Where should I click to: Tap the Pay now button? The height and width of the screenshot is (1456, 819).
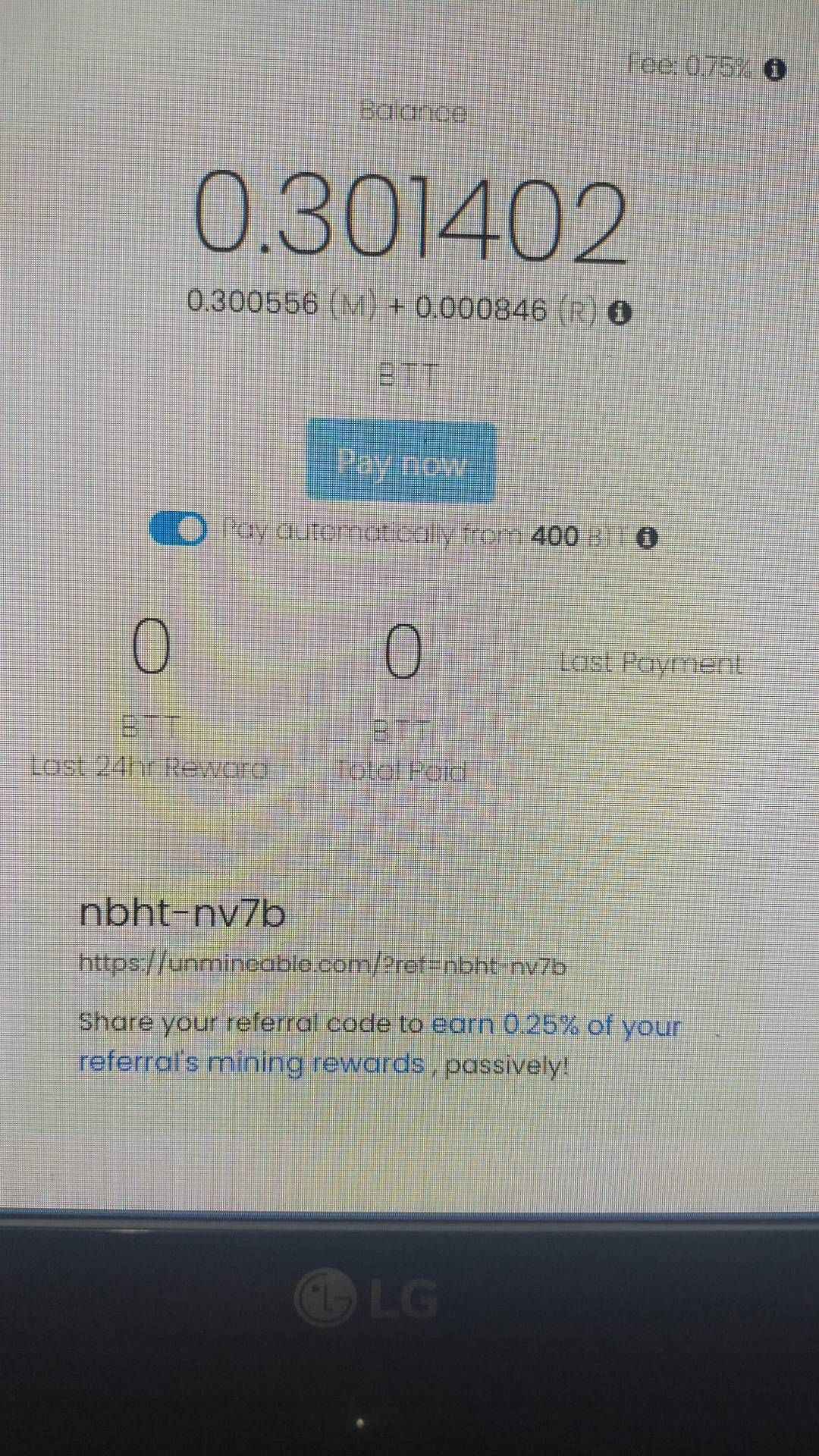[x=400, y=463]
